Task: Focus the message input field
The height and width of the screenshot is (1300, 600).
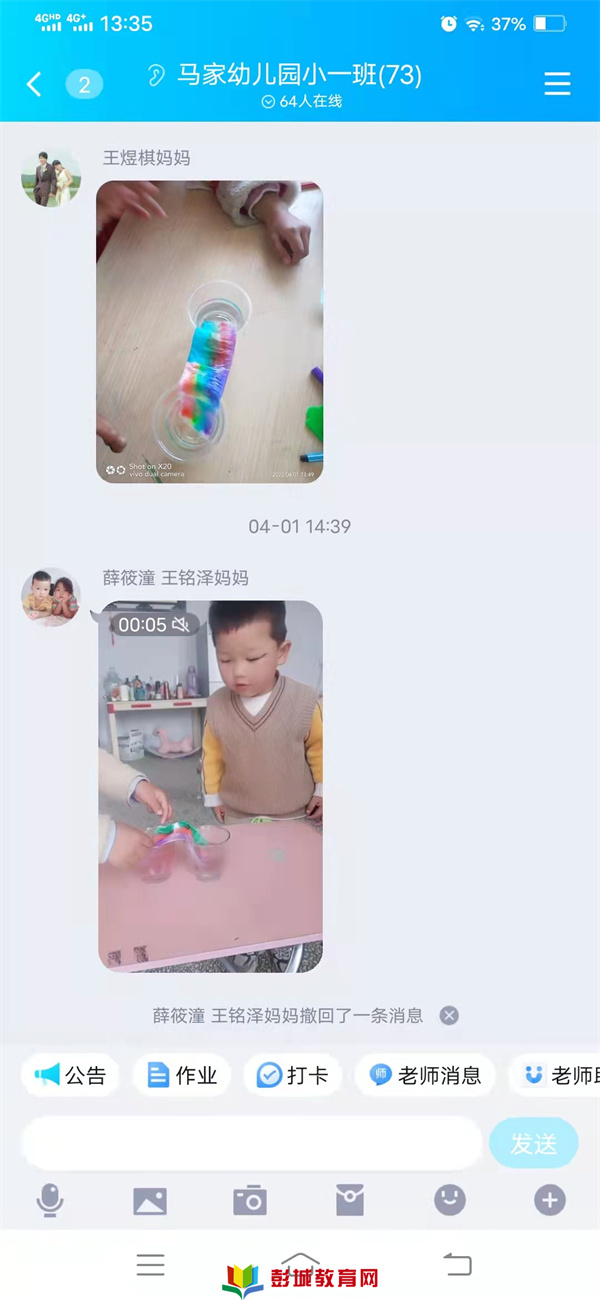Action: [252, 1143]
